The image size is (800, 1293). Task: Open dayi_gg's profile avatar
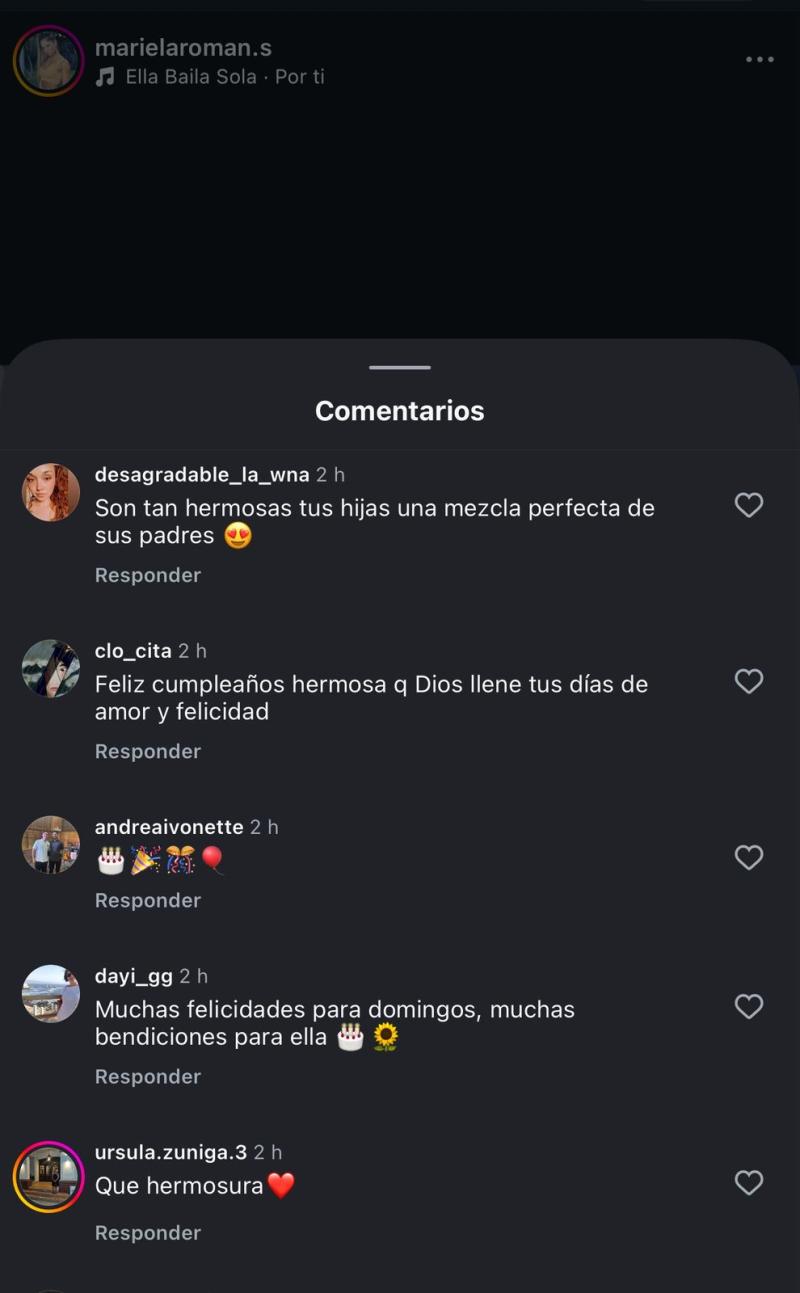coord(50,993)
